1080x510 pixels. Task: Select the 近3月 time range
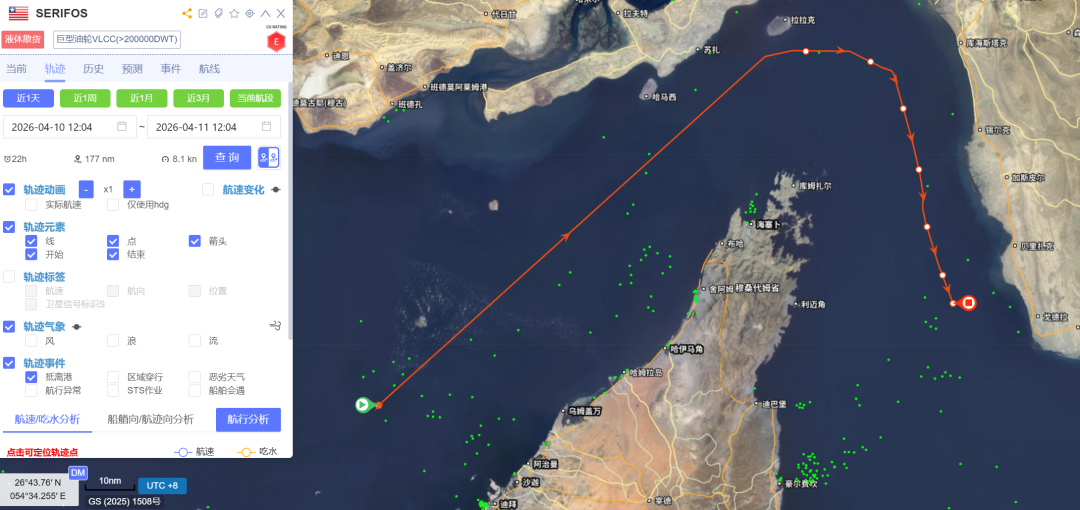tap(198, 98)
